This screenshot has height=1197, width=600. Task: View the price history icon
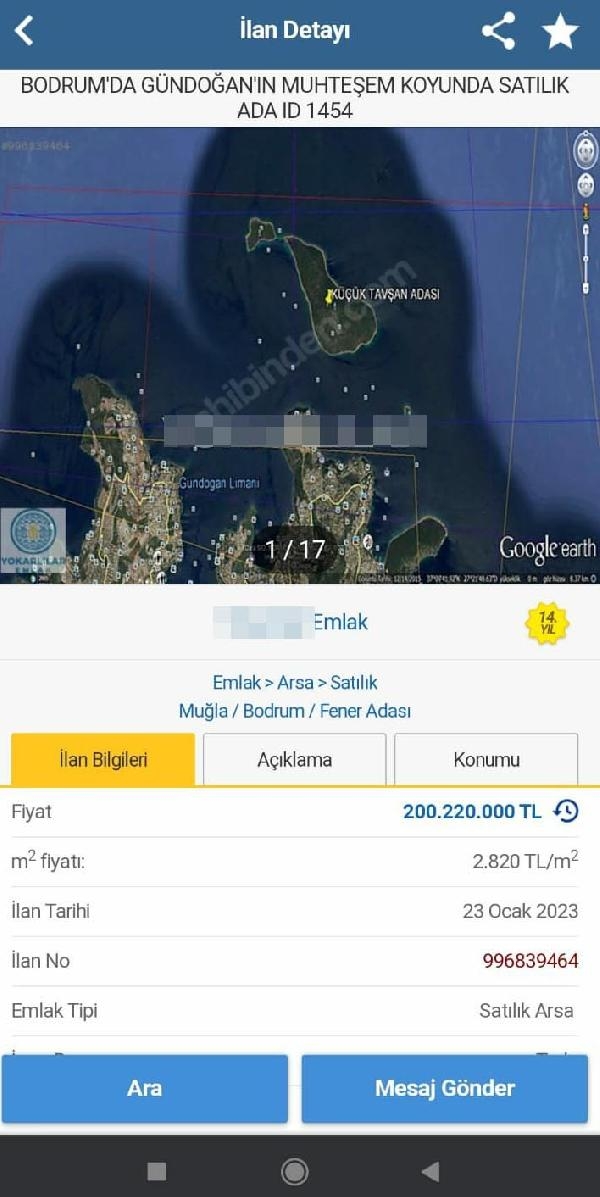[566, 811]
